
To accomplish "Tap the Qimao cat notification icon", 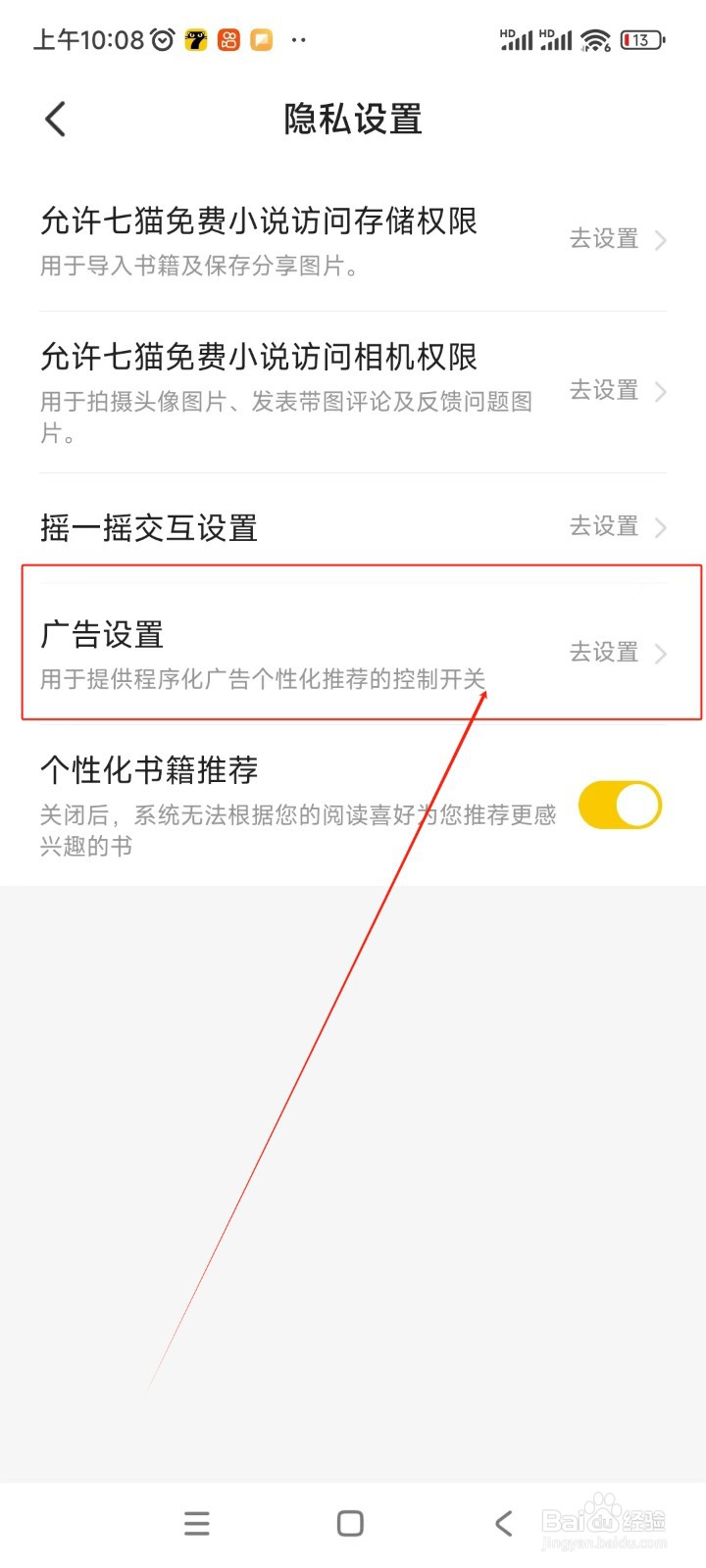I will [196, 39].
